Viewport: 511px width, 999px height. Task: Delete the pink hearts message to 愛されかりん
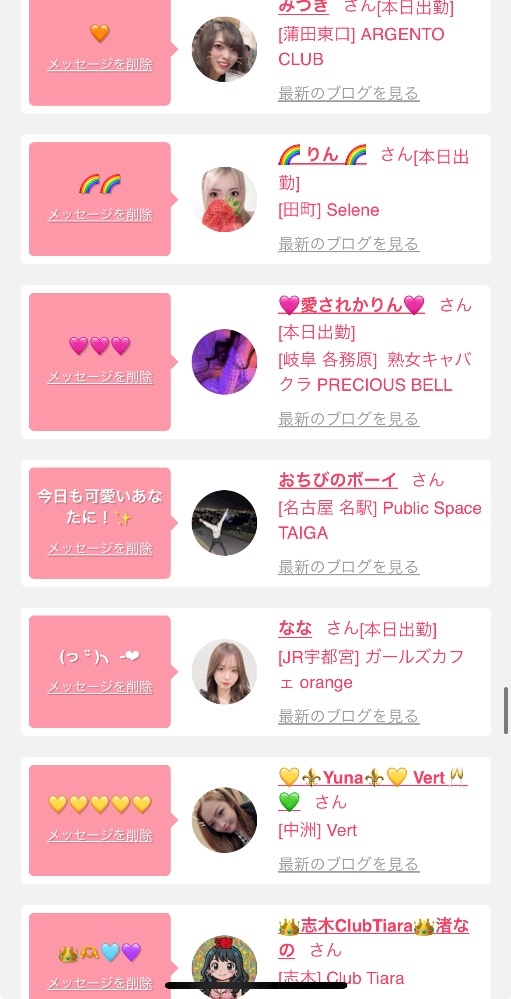coord(100,377)
